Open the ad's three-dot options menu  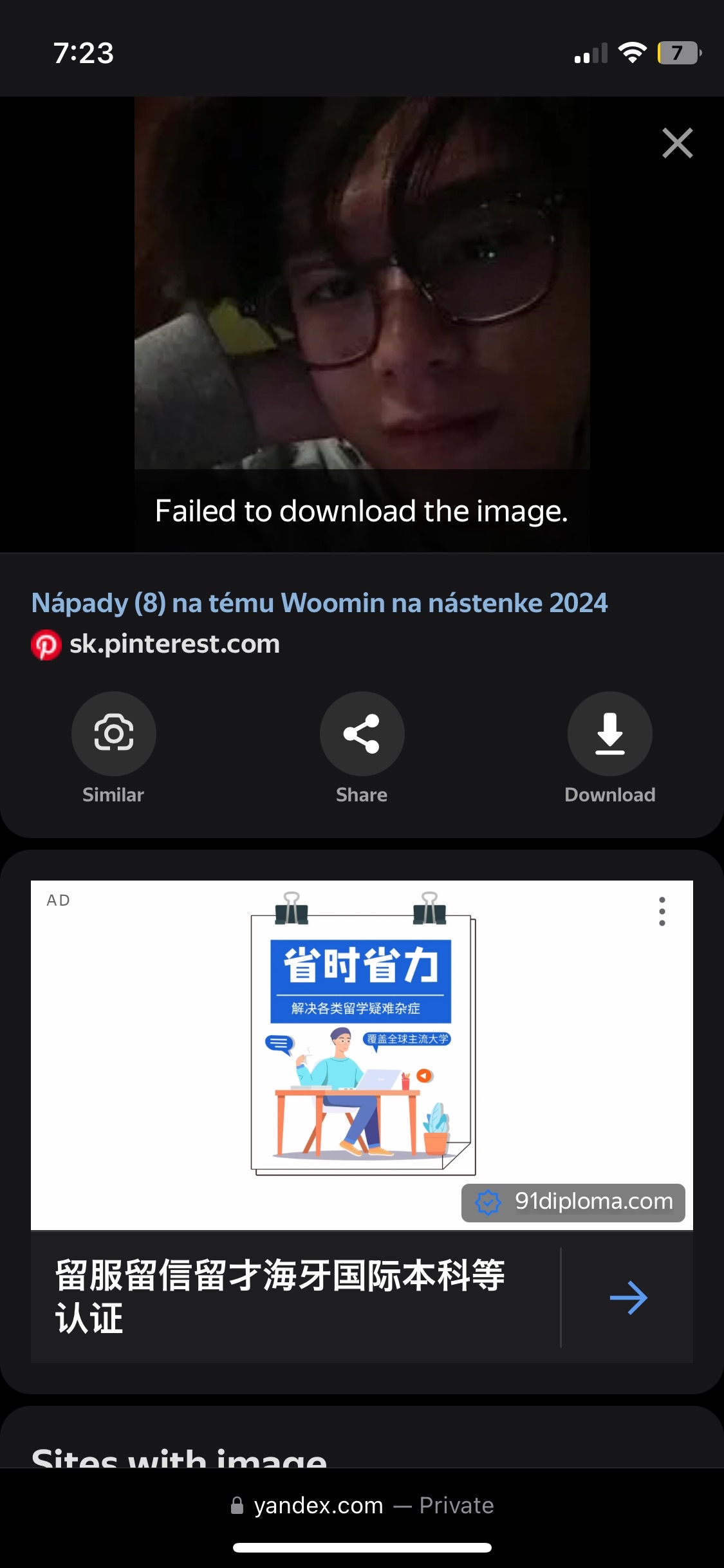662,911
